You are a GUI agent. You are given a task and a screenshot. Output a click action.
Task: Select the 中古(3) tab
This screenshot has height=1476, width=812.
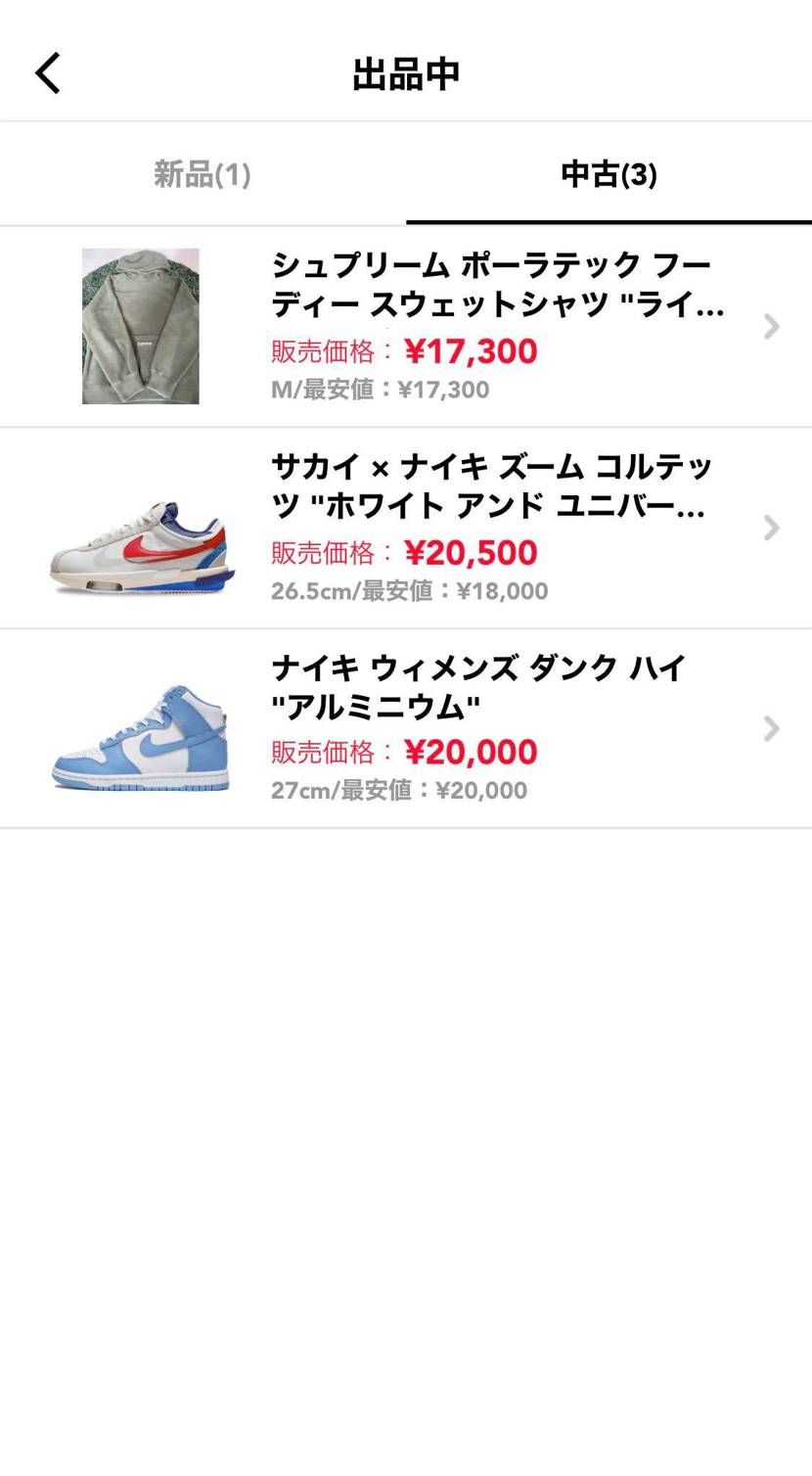[x=608, y=174]
